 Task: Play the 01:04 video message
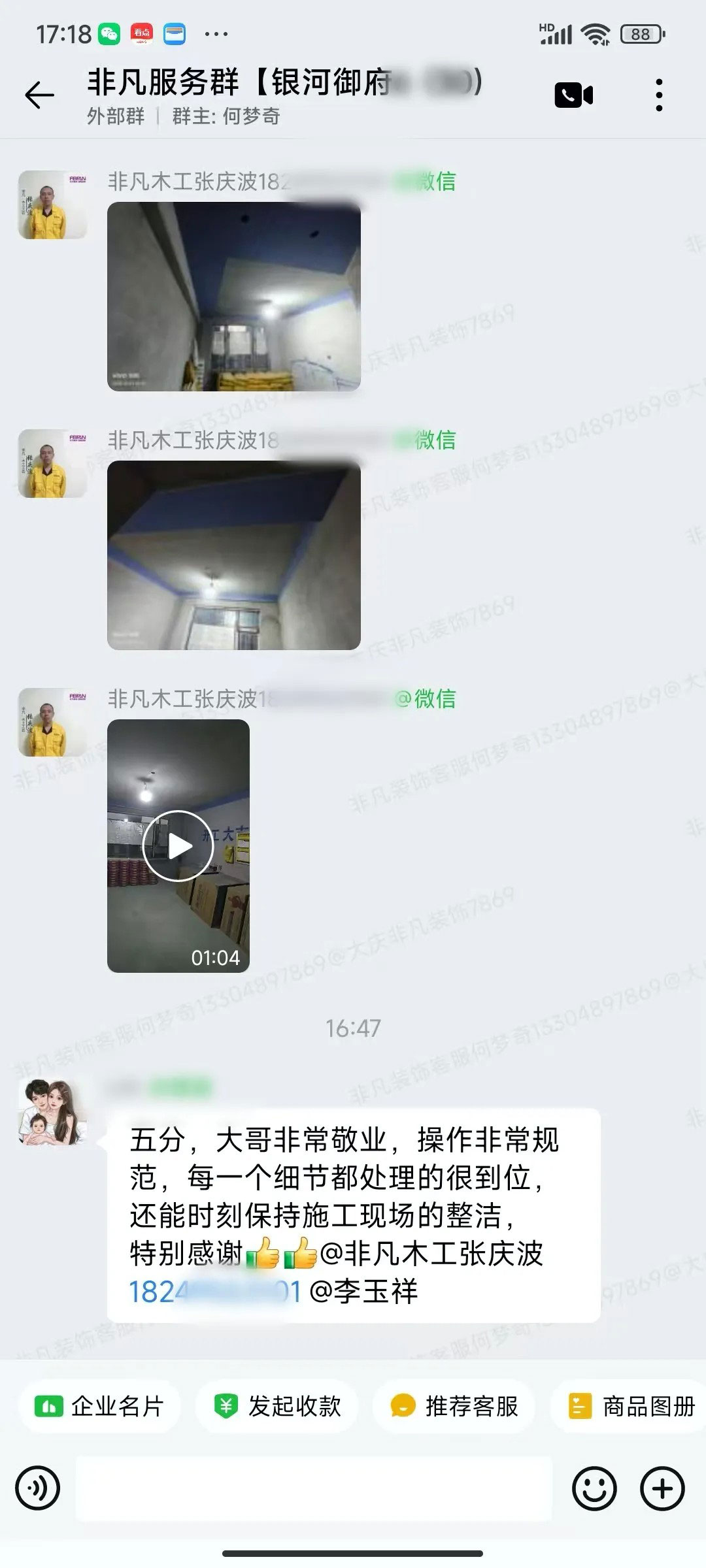178,846
